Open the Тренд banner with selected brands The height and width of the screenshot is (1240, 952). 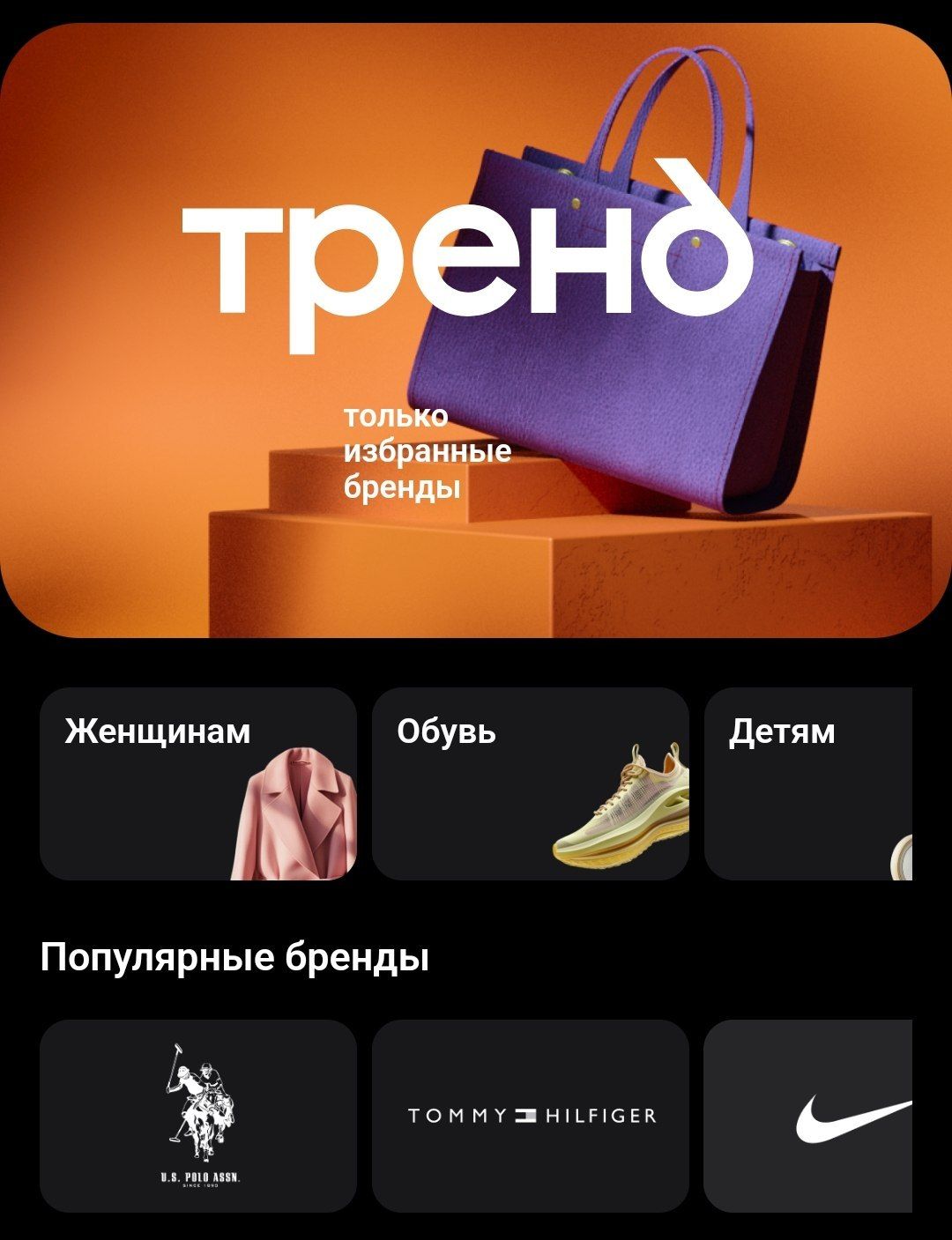coord(476,330)
